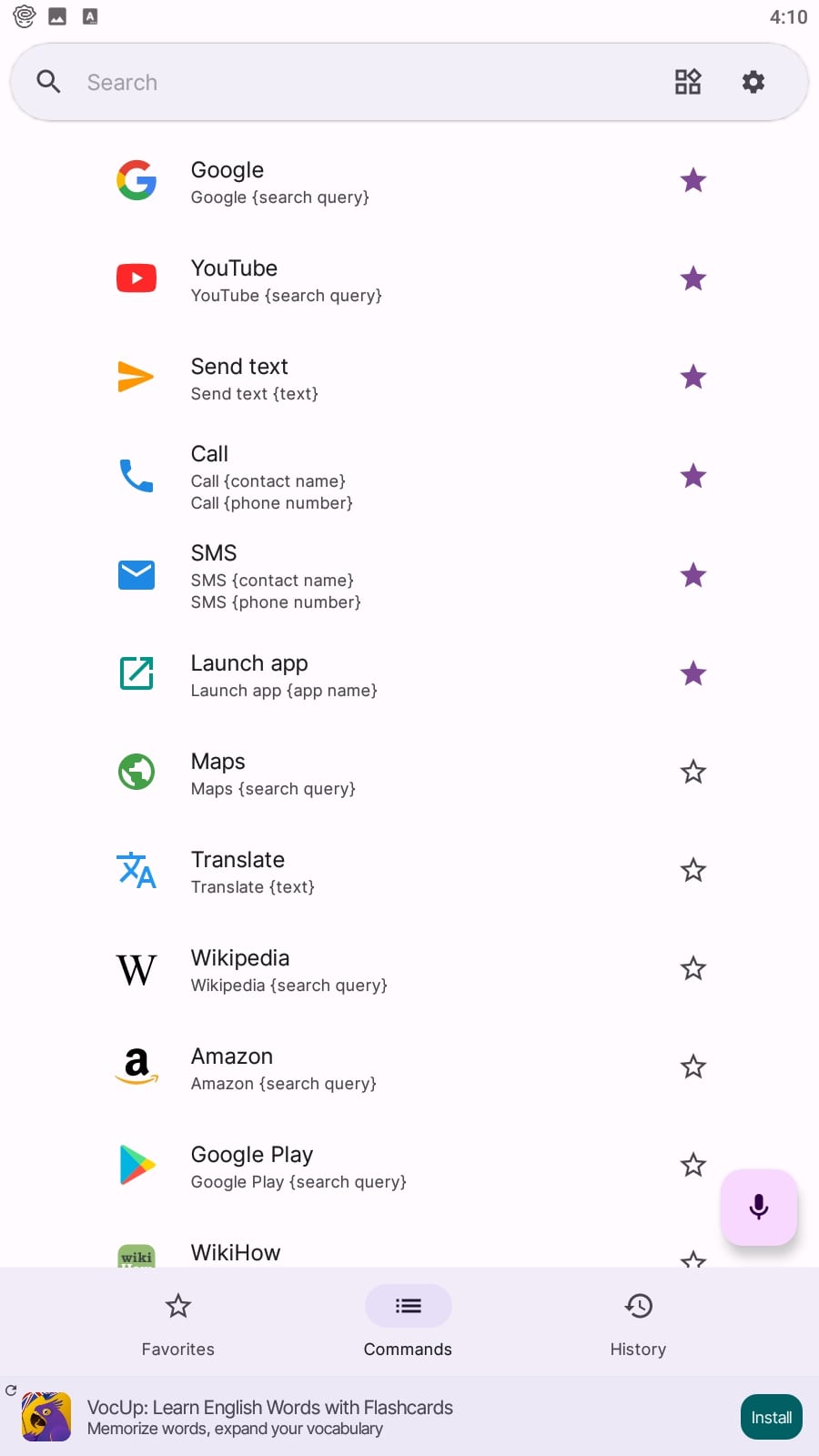Remove the Call command from favorites

coord(693,476)
